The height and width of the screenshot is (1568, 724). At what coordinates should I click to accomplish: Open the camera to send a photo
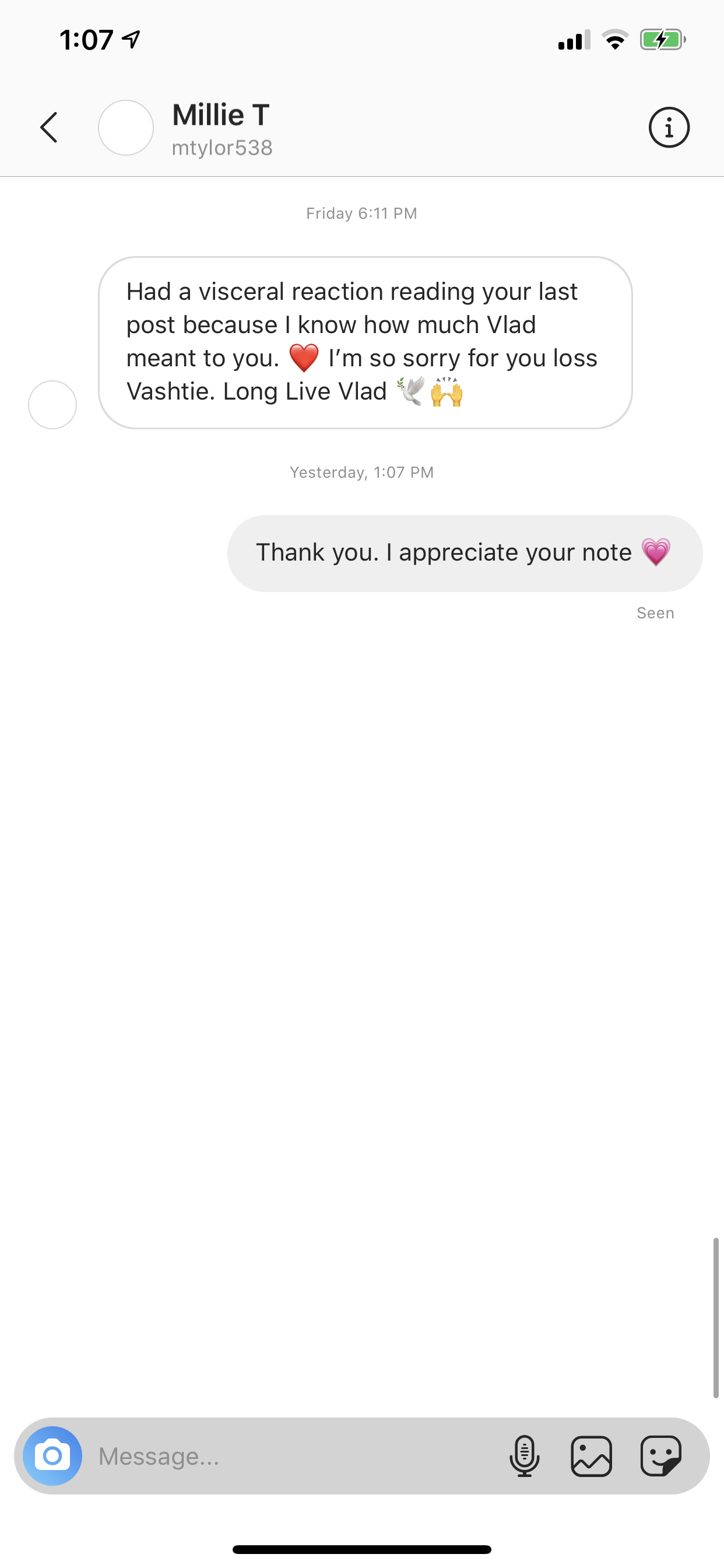pyautogui.click(x=52, y=1455)
